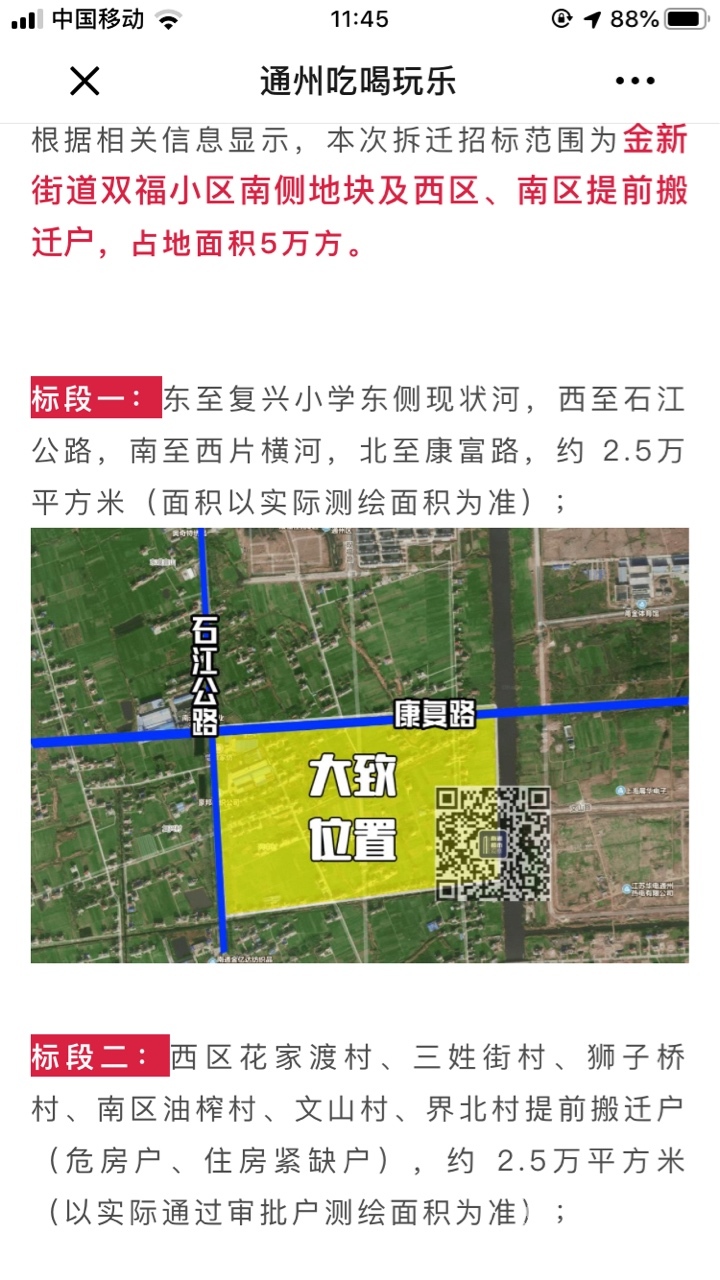Screen dimensions: 720x1280
Task: View the satellite map image full screen
Action: click(x=359, y=745)
